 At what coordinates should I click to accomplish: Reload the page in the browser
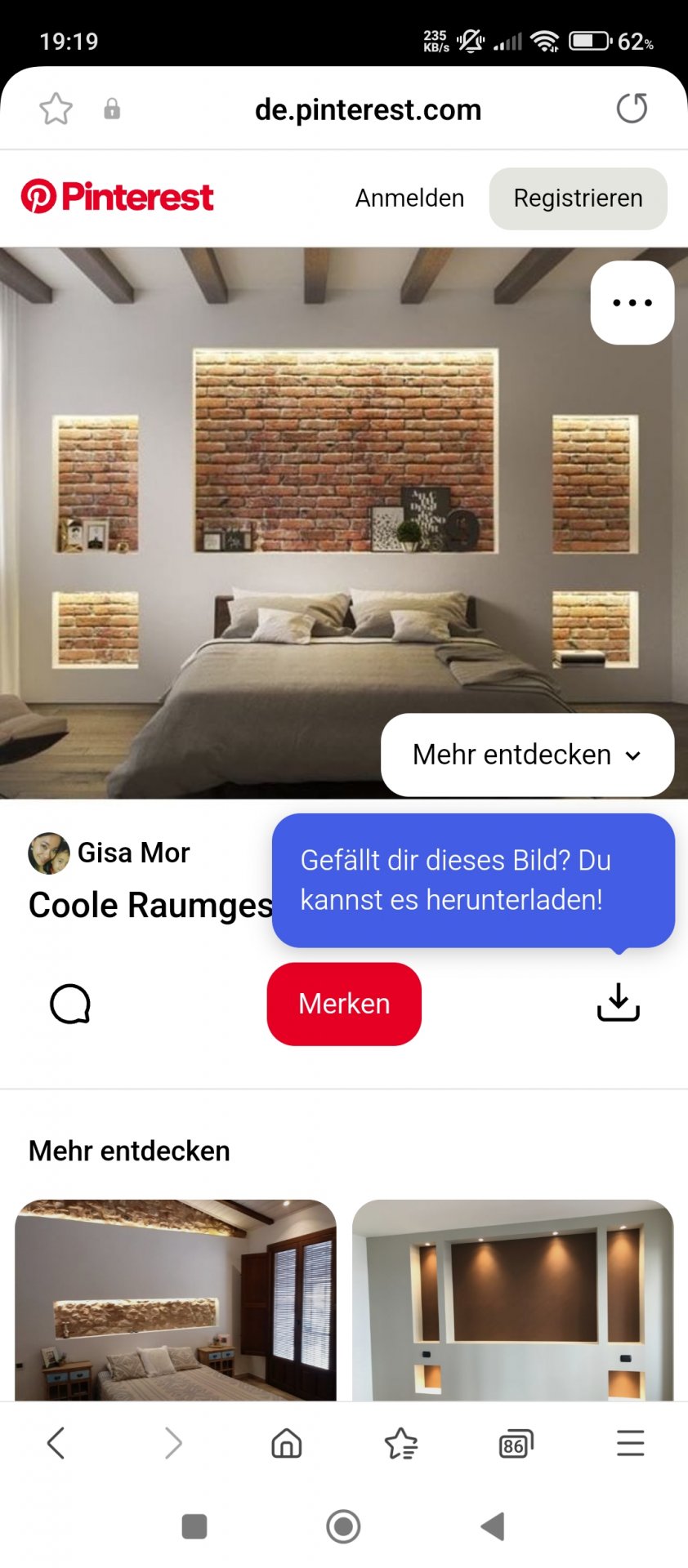pos(632,109)
